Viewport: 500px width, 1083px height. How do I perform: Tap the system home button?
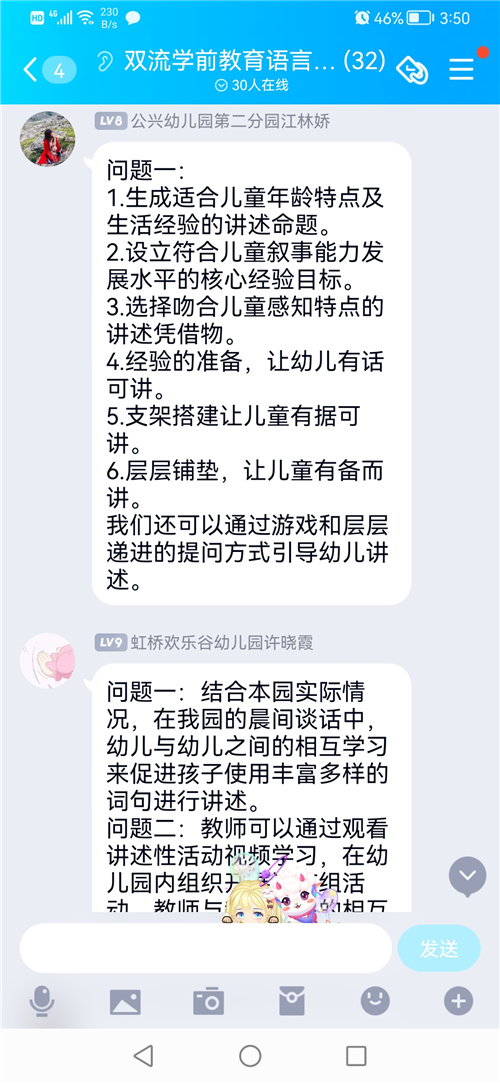250,1055
